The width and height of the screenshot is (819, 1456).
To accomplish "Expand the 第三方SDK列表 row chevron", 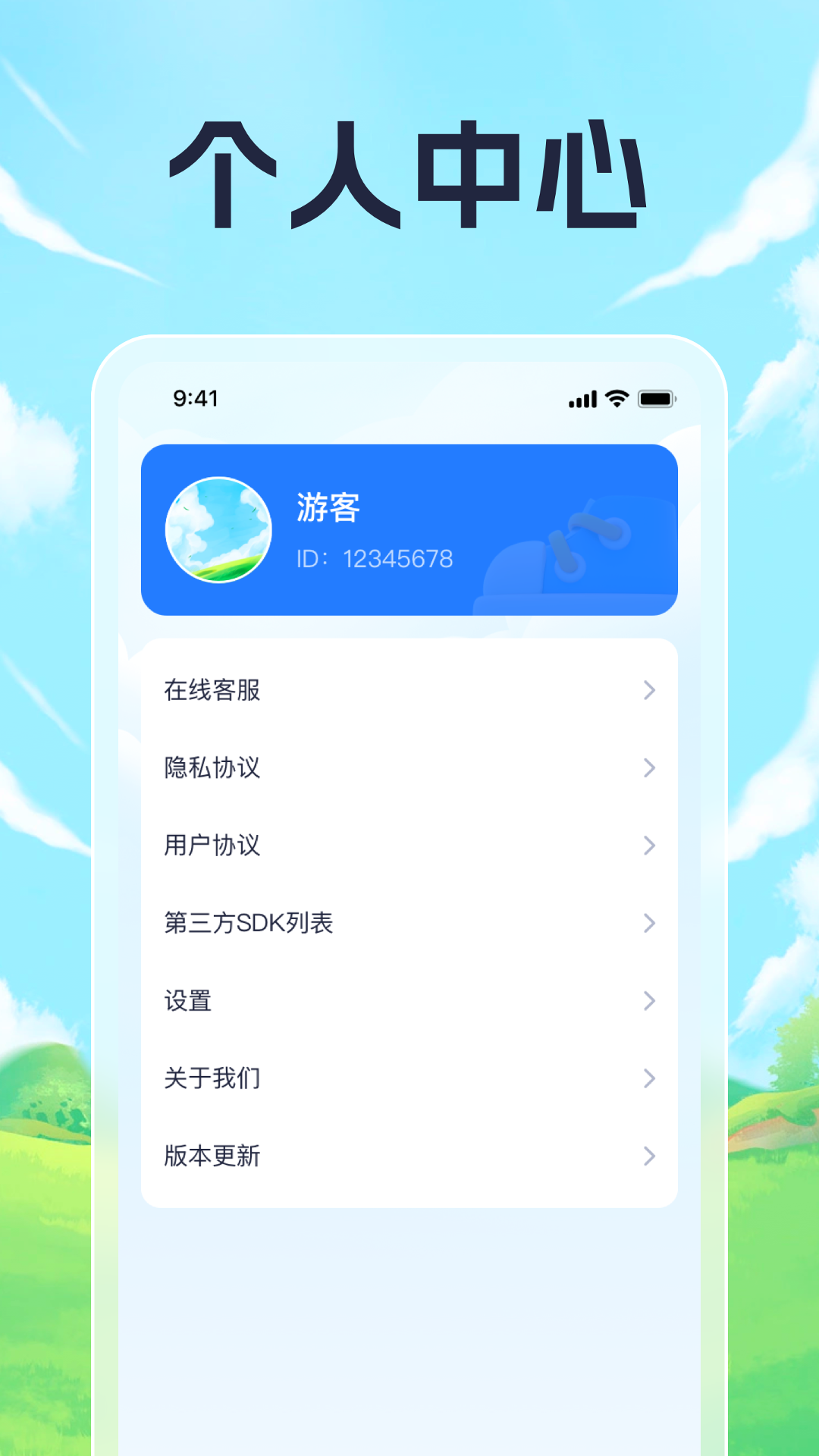I will pos(649,923).
